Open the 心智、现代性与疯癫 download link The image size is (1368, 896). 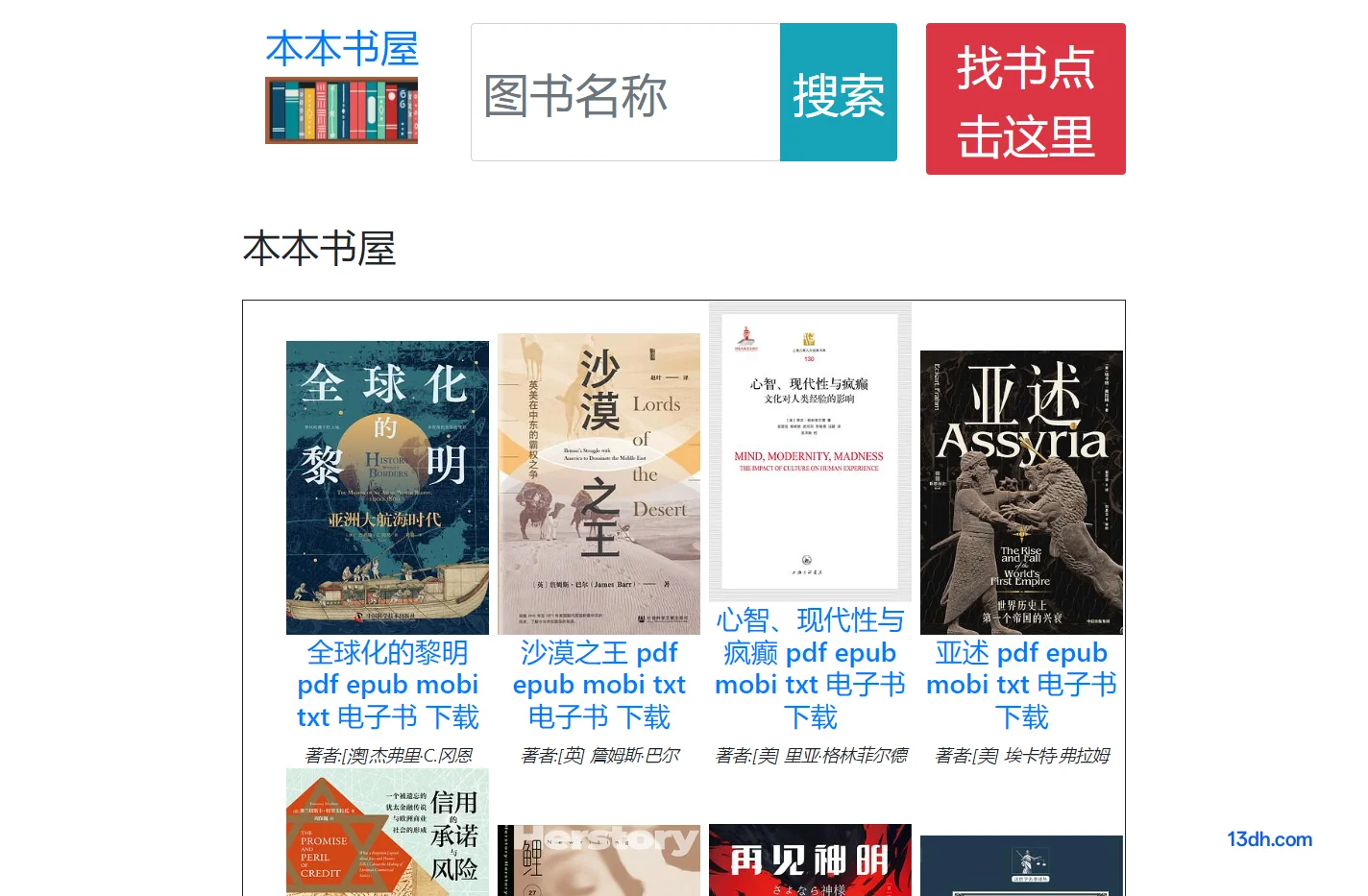[810, 668]
